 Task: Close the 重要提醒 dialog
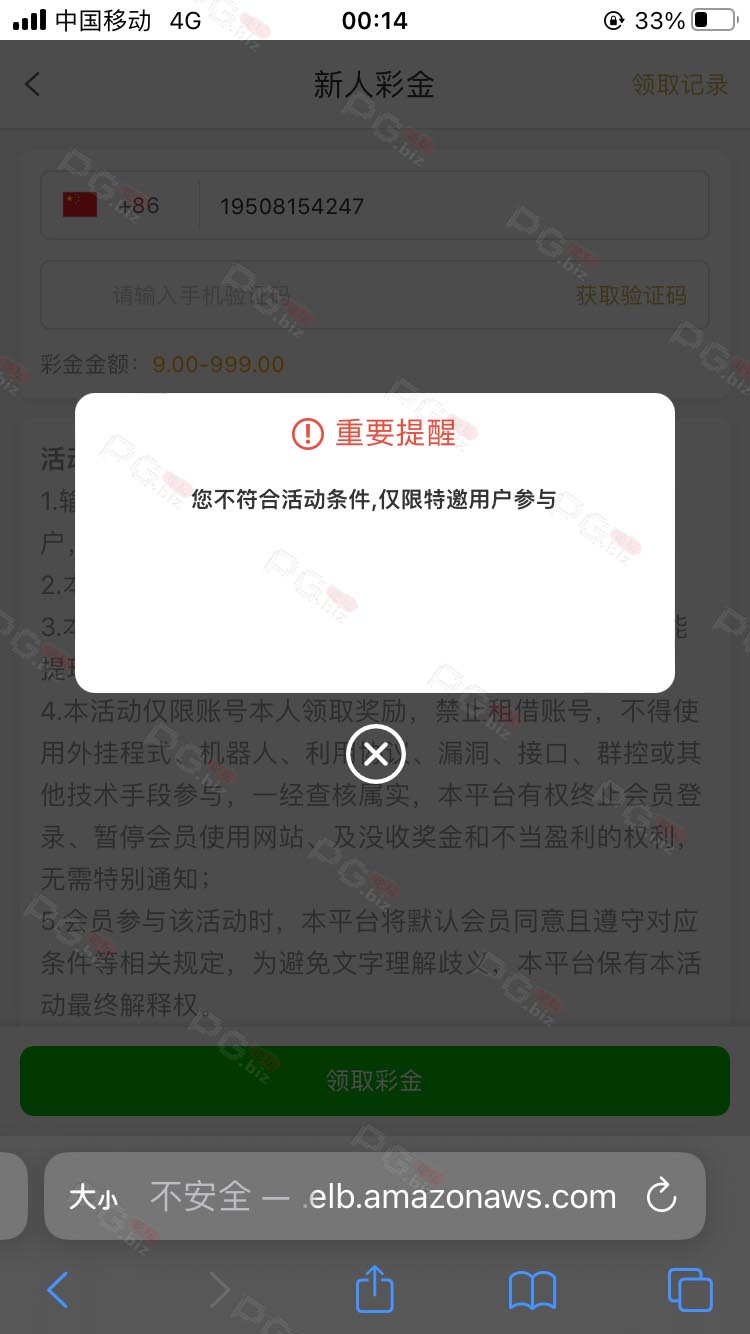tap(375, 754)
